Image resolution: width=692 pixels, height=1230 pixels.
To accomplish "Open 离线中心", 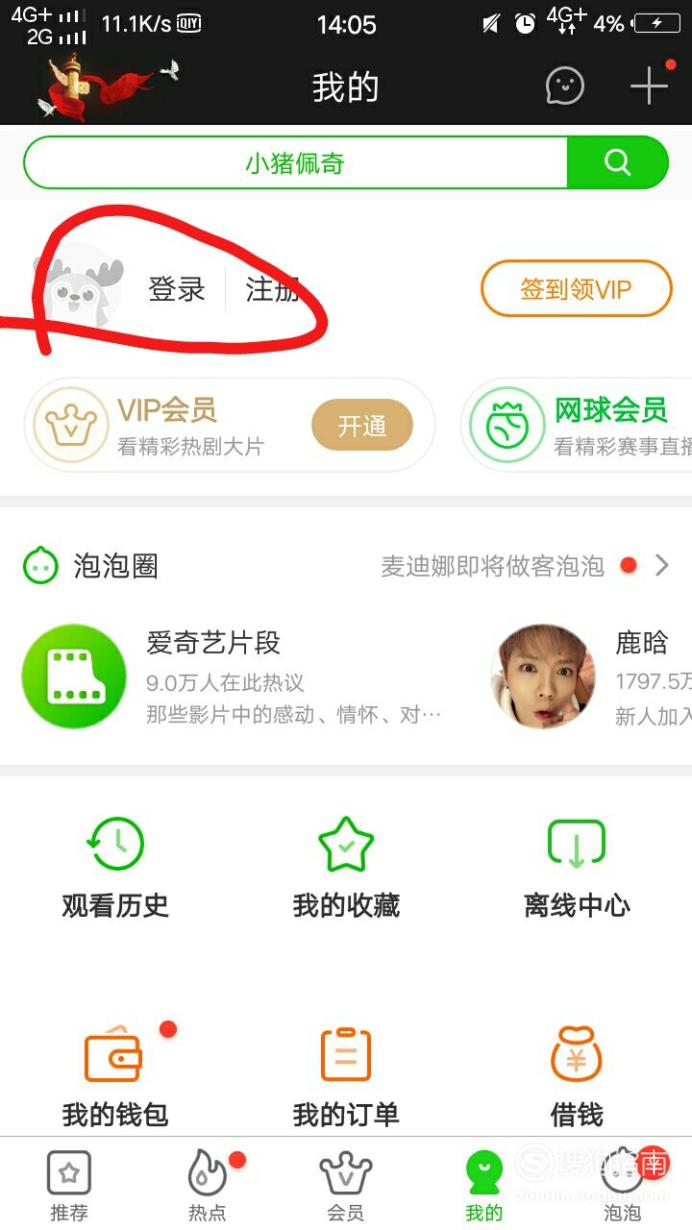I will (x=577, y=868).
